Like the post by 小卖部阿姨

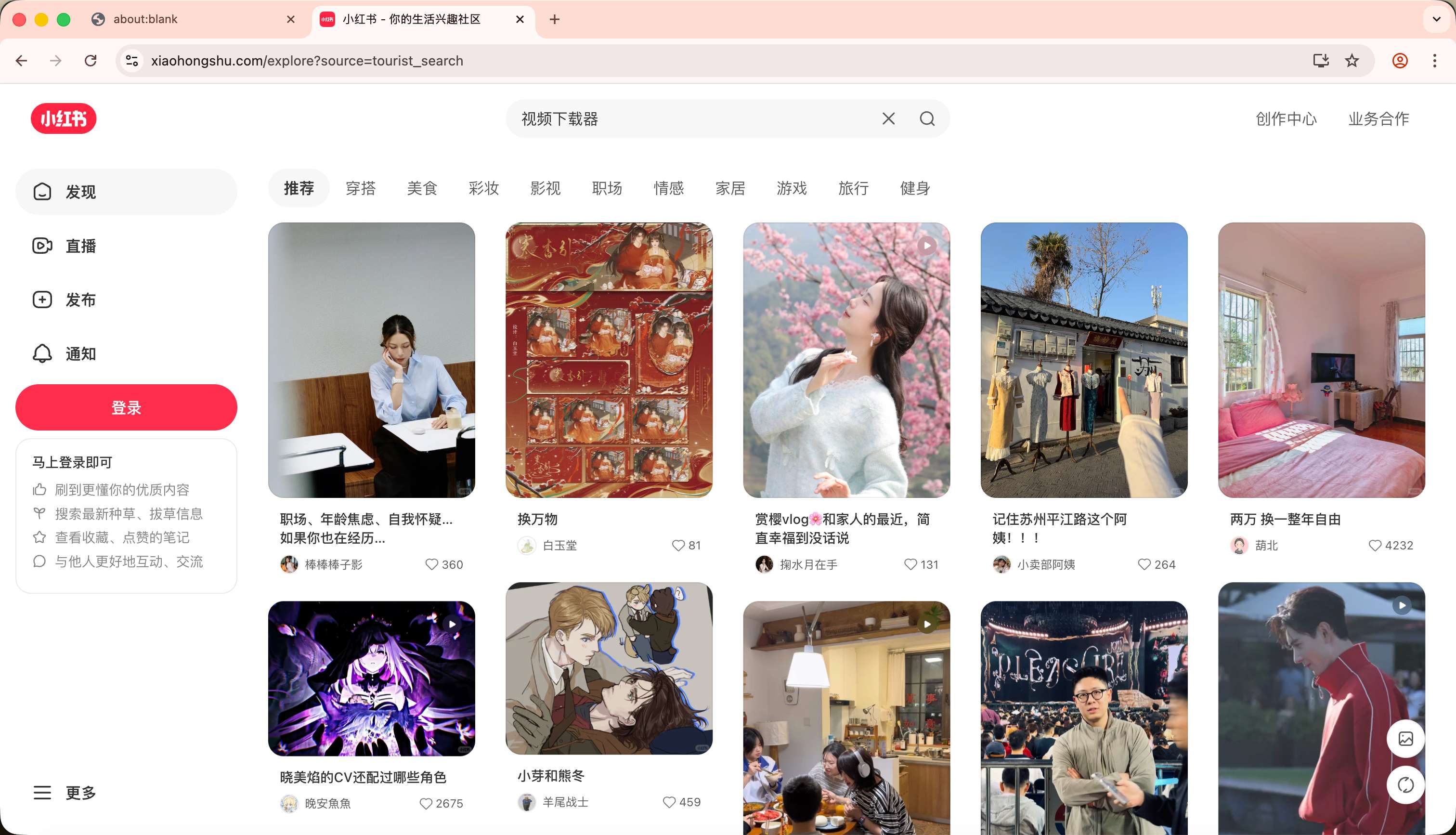tap(1144, 564)
